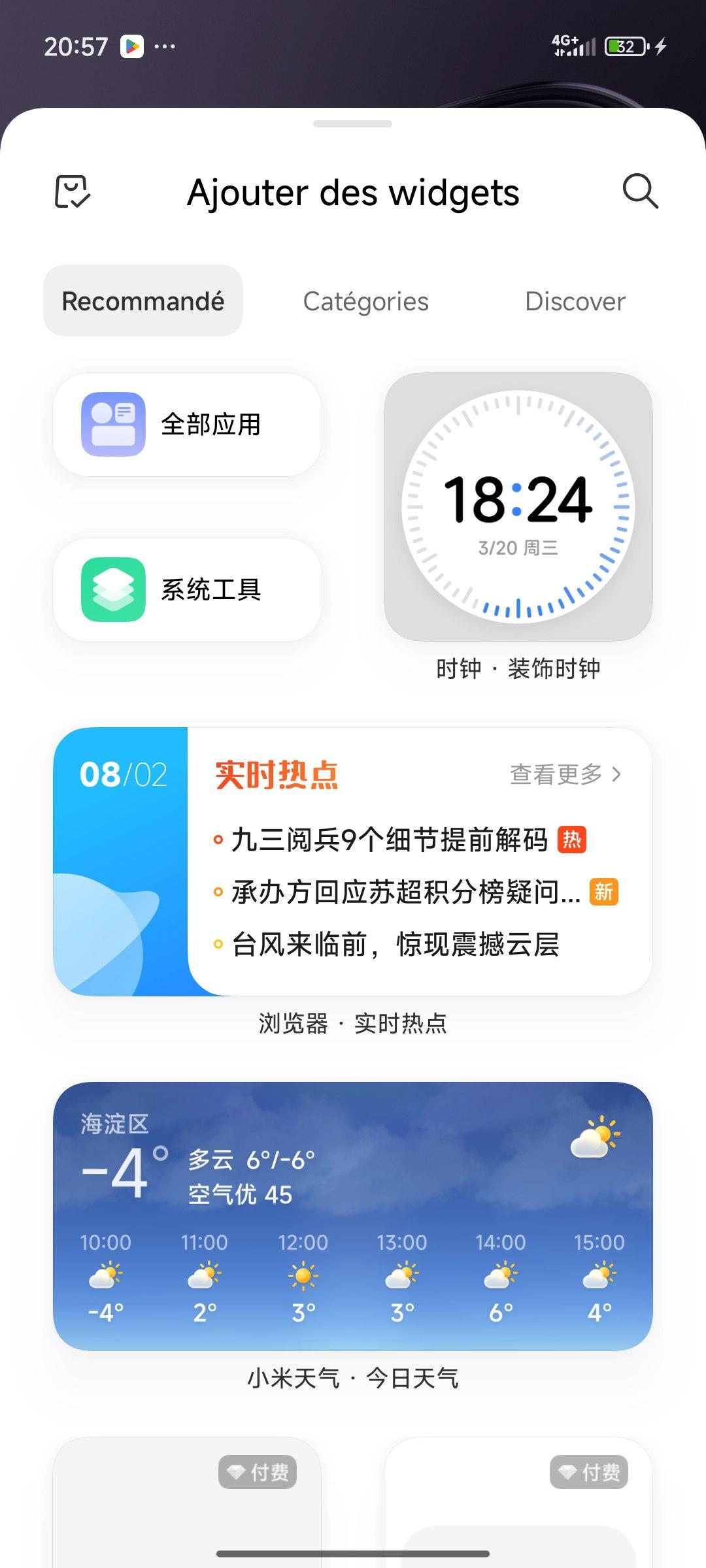Open the widget search
Image resolution: width=706 pixels, height=1568 pixels.
click(x=640, y=191)
